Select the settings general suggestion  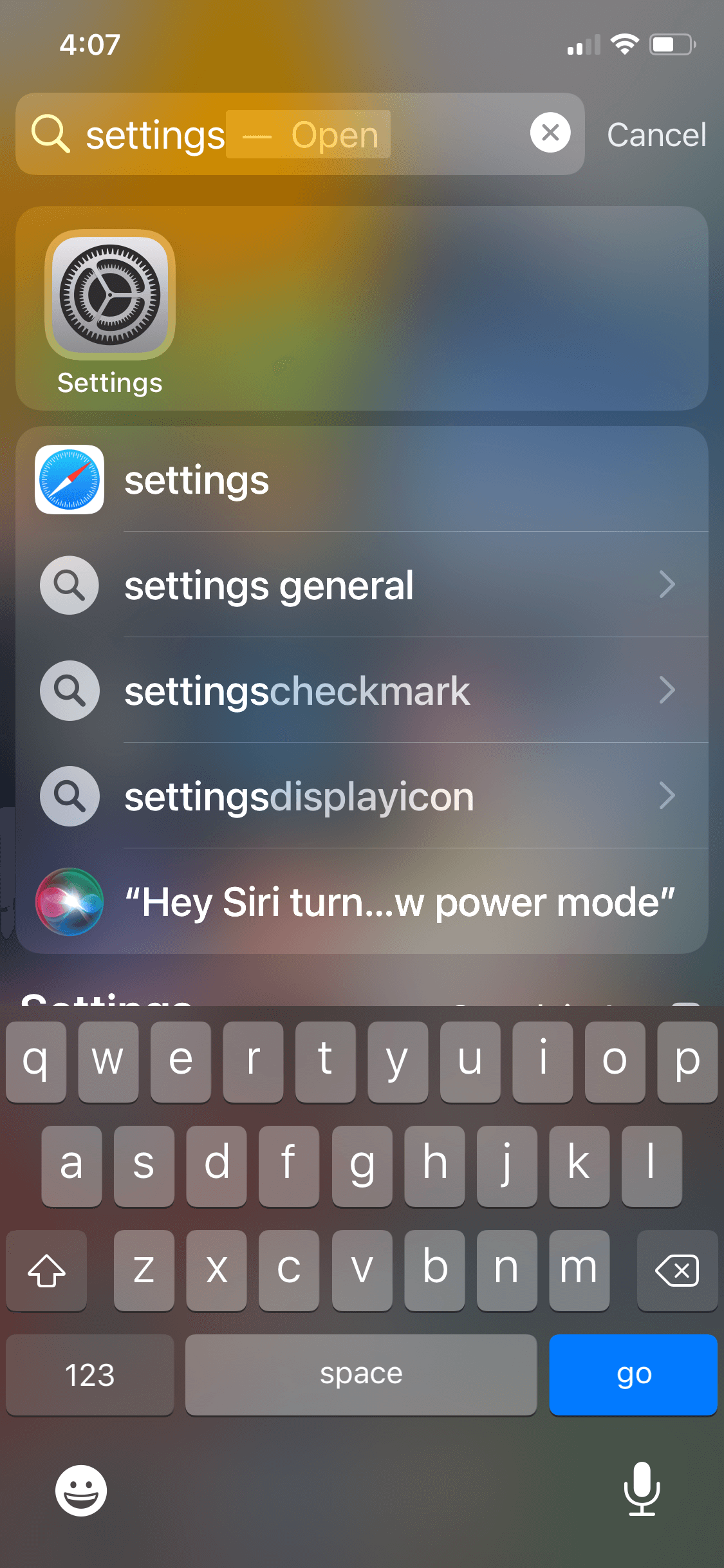pos(362,585)
